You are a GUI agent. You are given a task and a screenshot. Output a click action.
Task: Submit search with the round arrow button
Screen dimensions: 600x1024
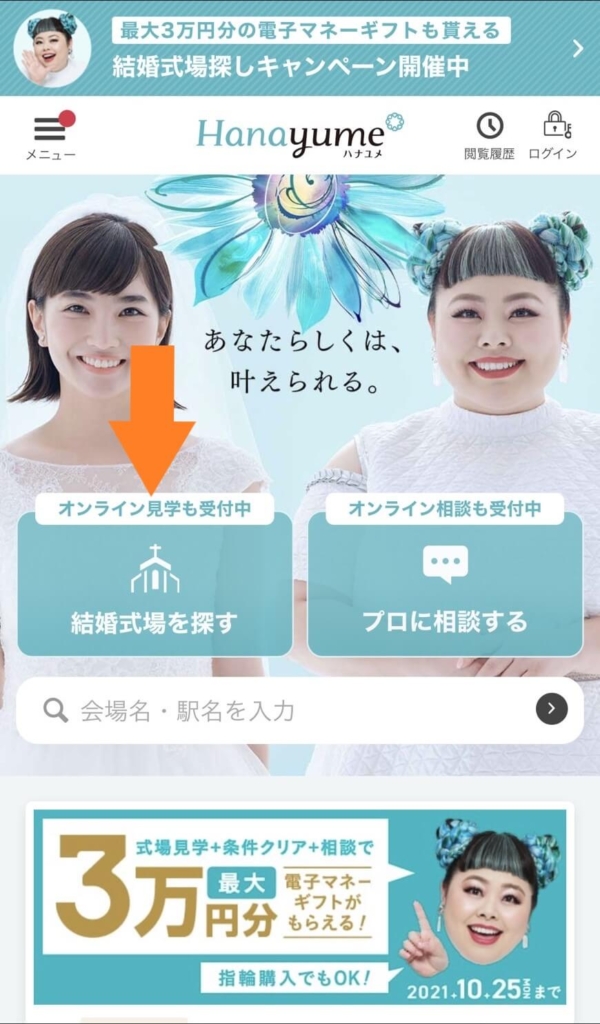click(551, 710)
